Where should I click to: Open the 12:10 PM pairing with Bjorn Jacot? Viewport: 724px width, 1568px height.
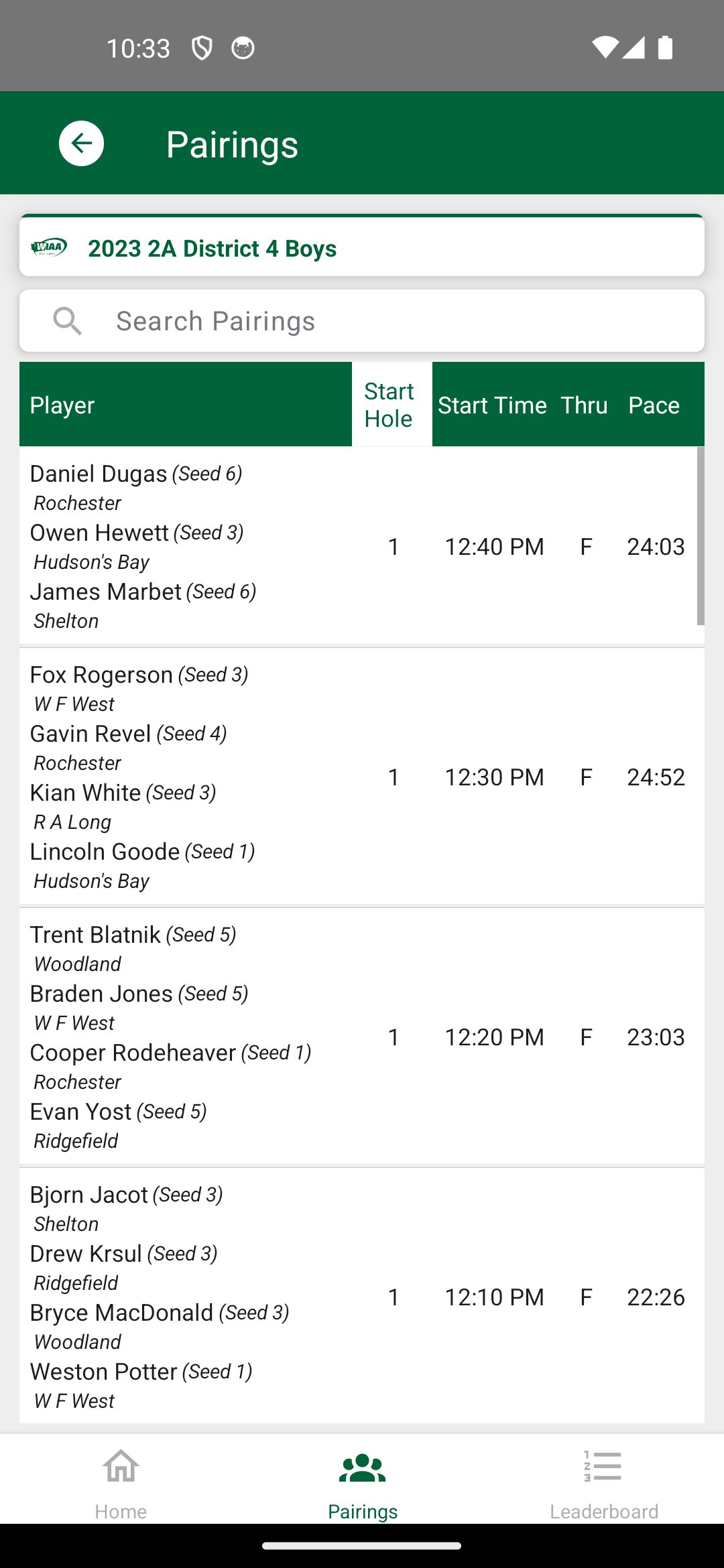(x=362, y=1297)
